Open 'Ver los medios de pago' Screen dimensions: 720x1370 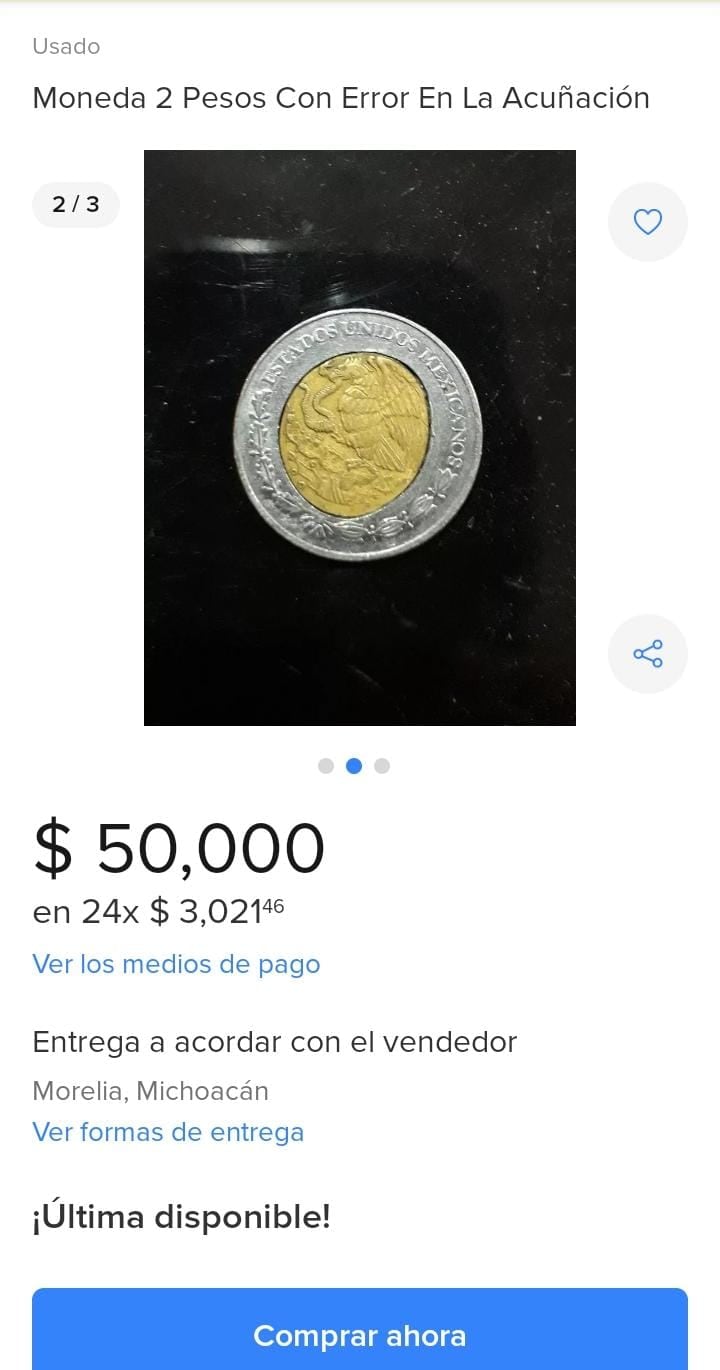click(x=176, y=964)
